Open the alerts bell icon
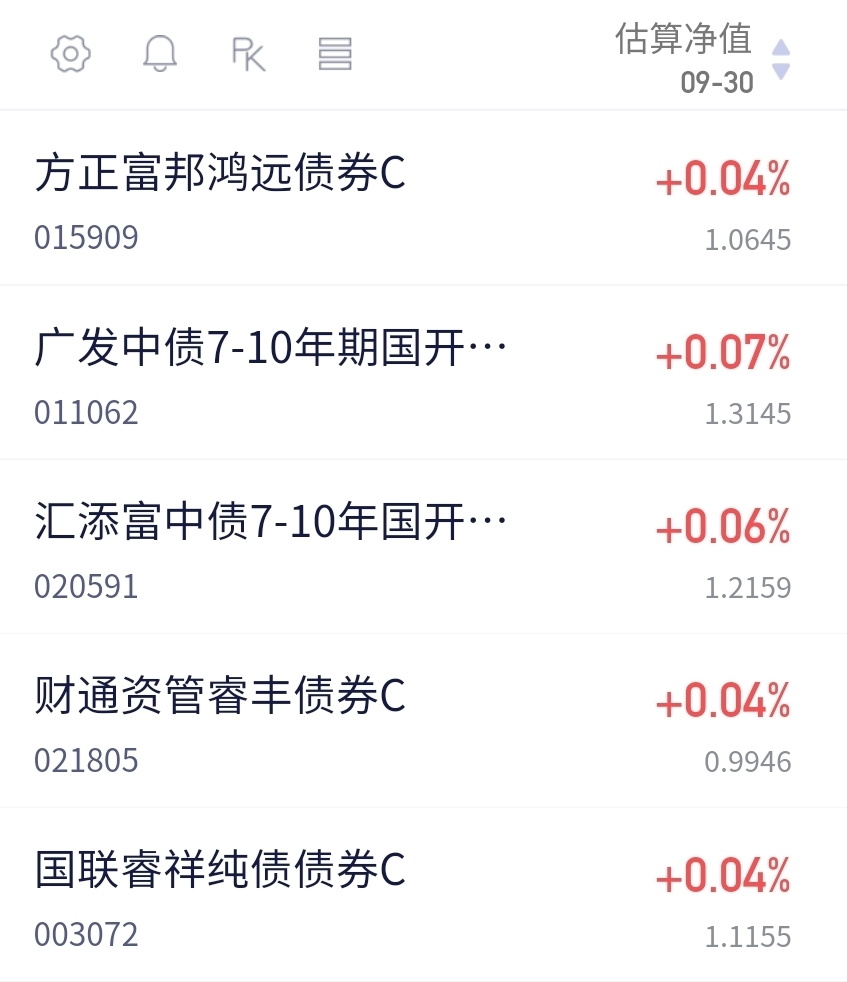Screen dimensions: 847x982 click(160, 54)
